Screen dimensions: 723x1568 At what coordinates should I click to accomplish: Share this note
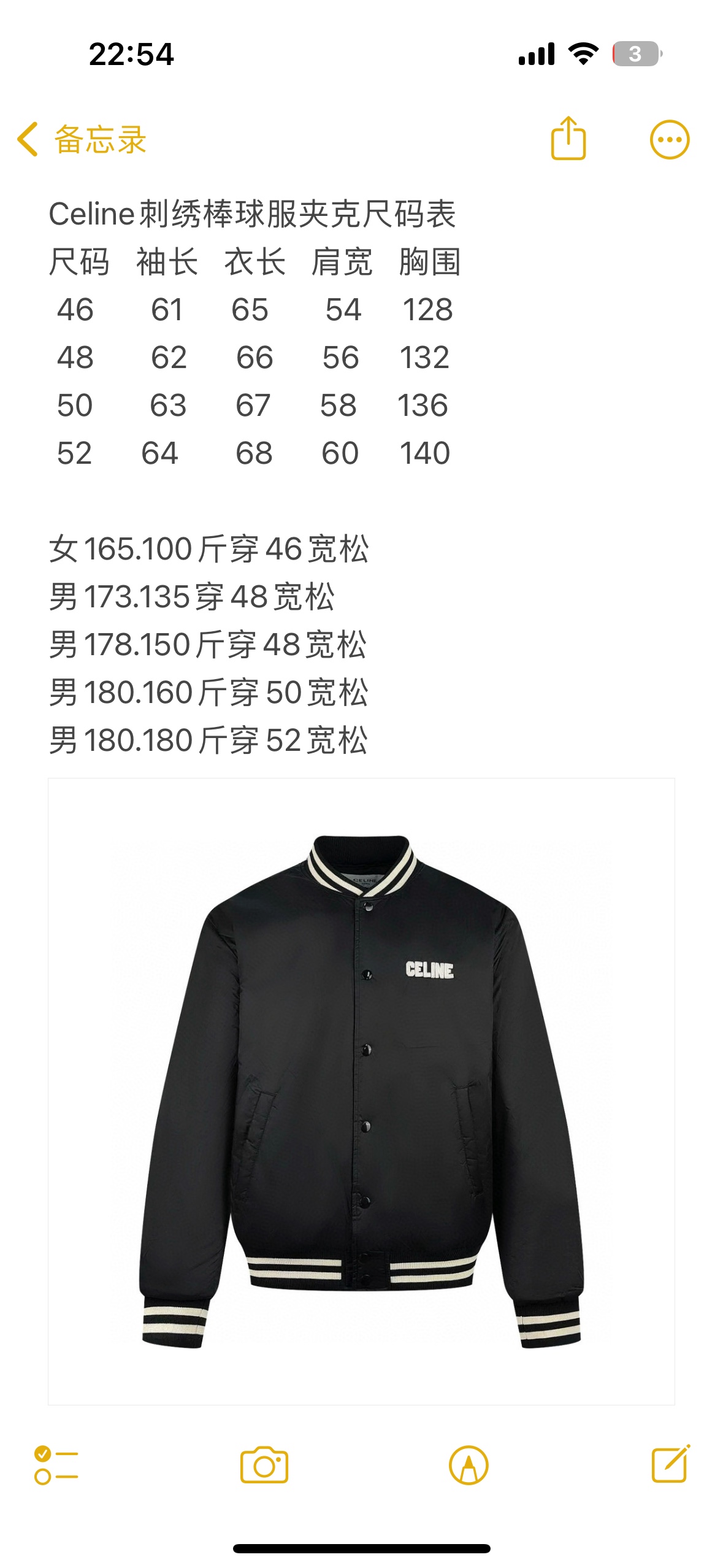pyautogui.click(x=568, y=139)
